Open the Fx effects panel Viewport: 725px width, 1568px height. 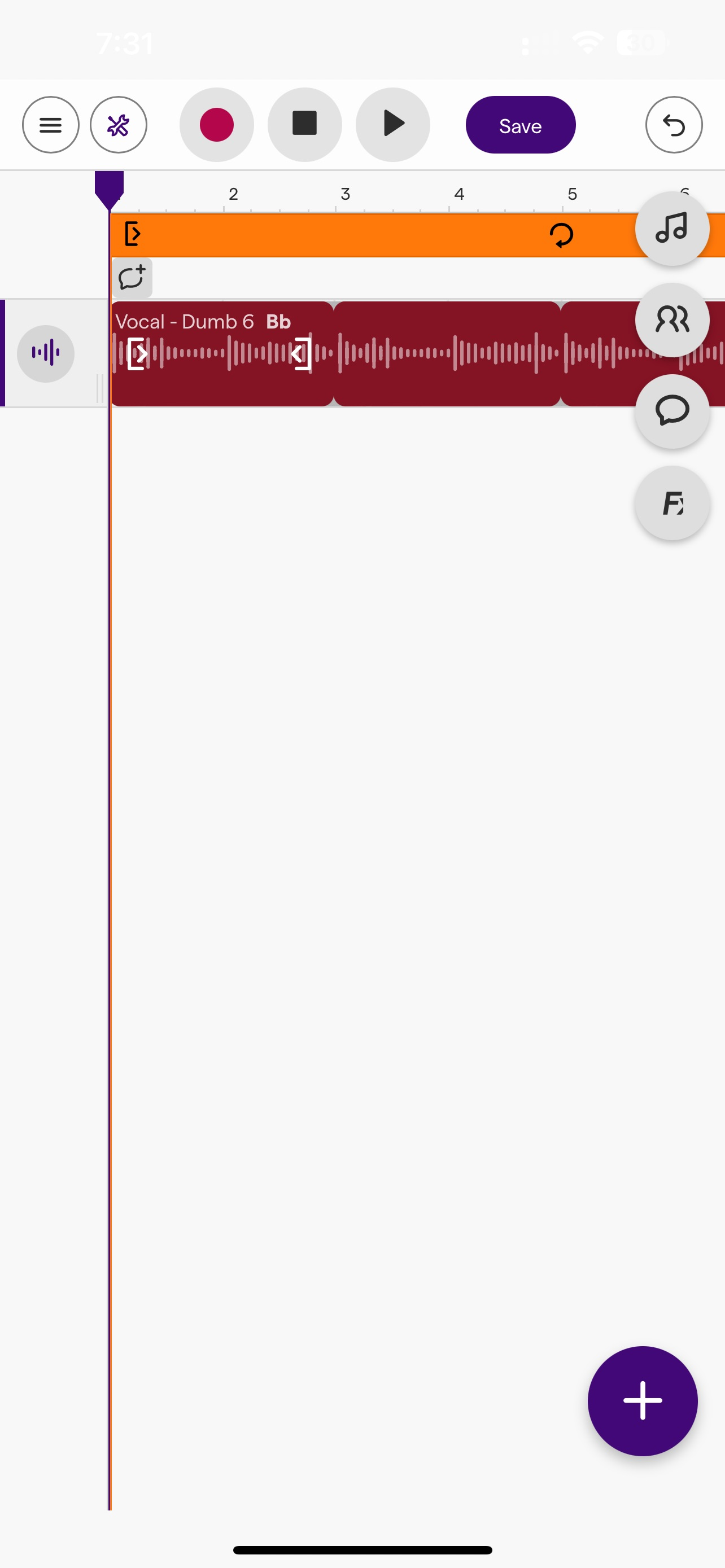pos(672,503)
